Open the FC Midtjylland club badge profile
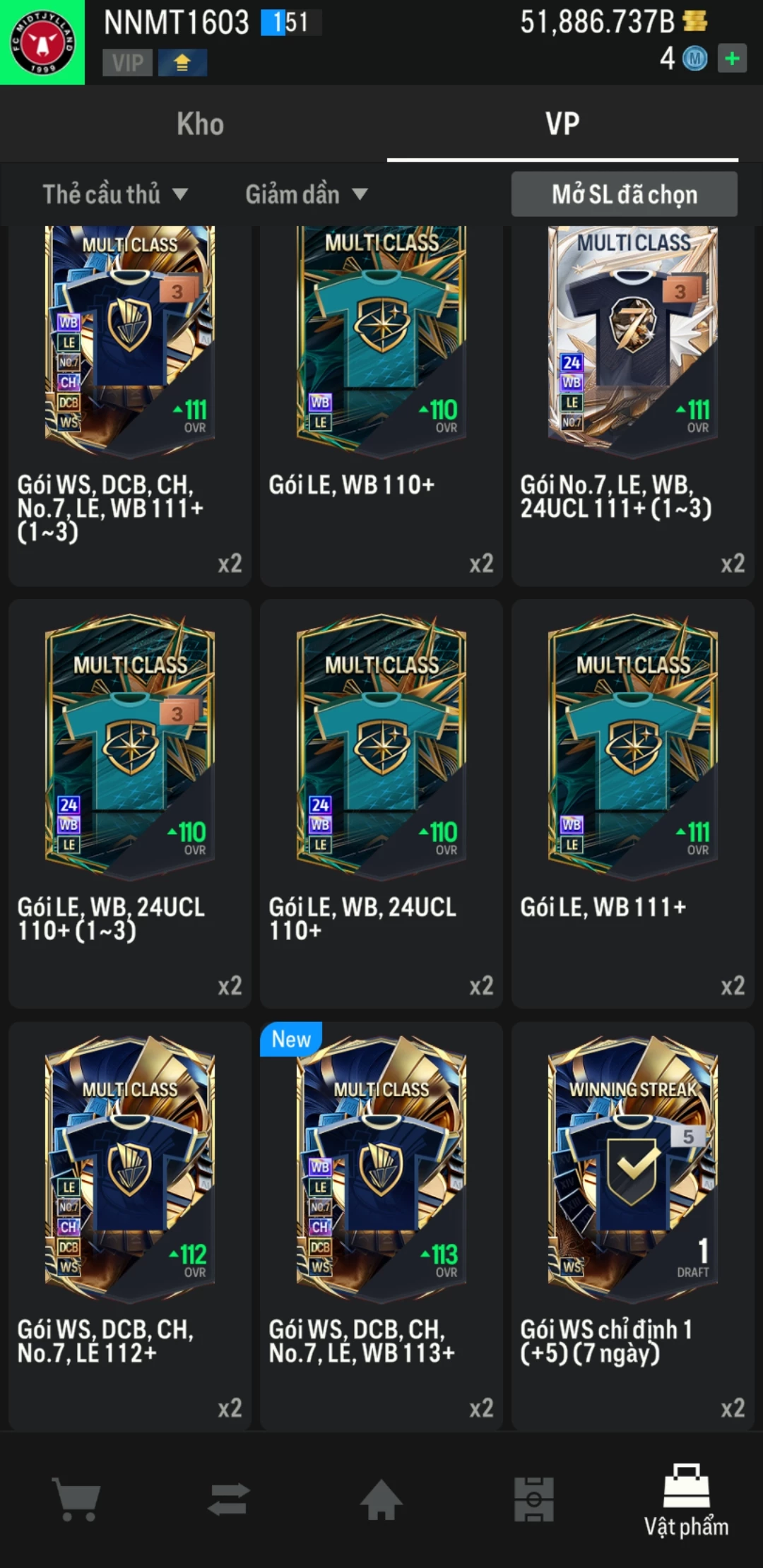This screenshot has height=1568, width=763. pyautogui.click(x=42, y=42)
